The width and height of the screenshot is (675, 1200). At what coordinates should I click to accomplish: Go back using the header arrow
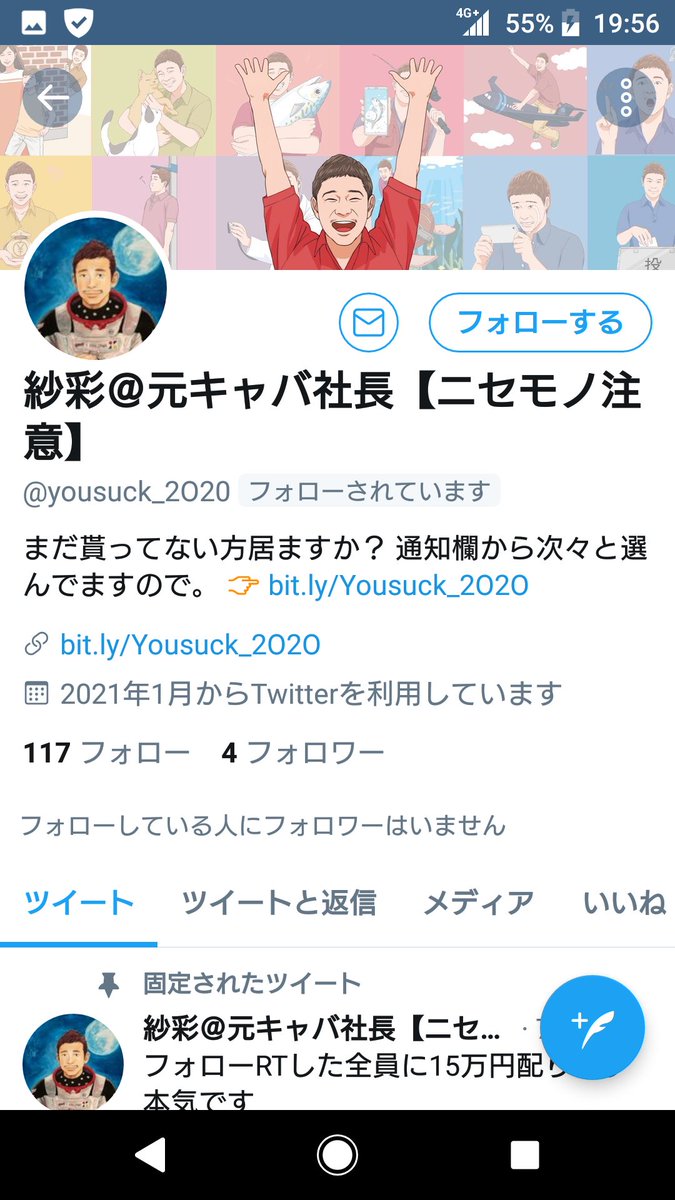coord(52,97)
